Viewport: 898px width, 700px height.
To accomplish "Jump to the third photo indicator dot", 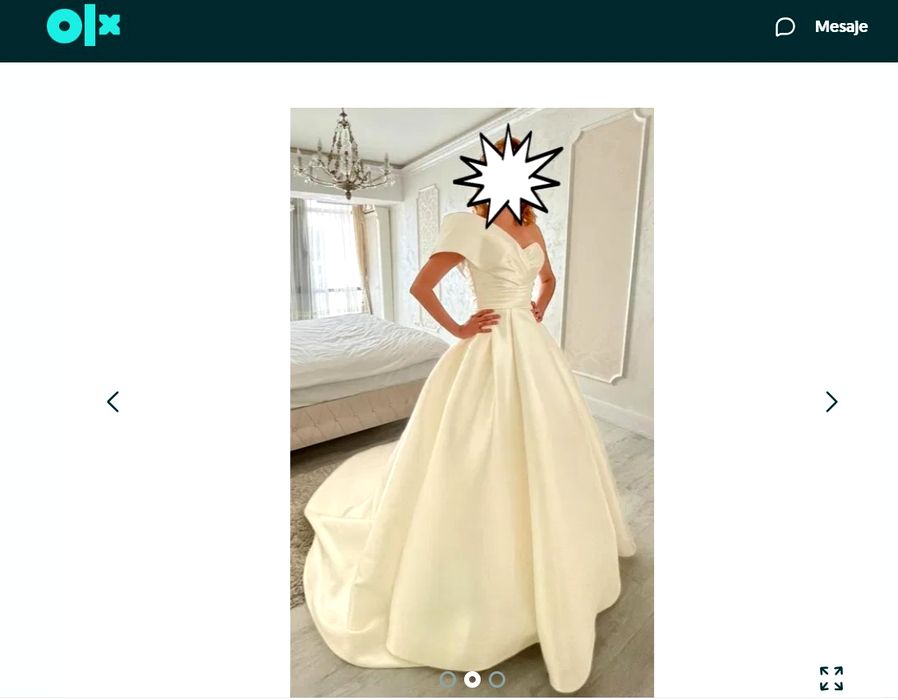I will [497, 680].
